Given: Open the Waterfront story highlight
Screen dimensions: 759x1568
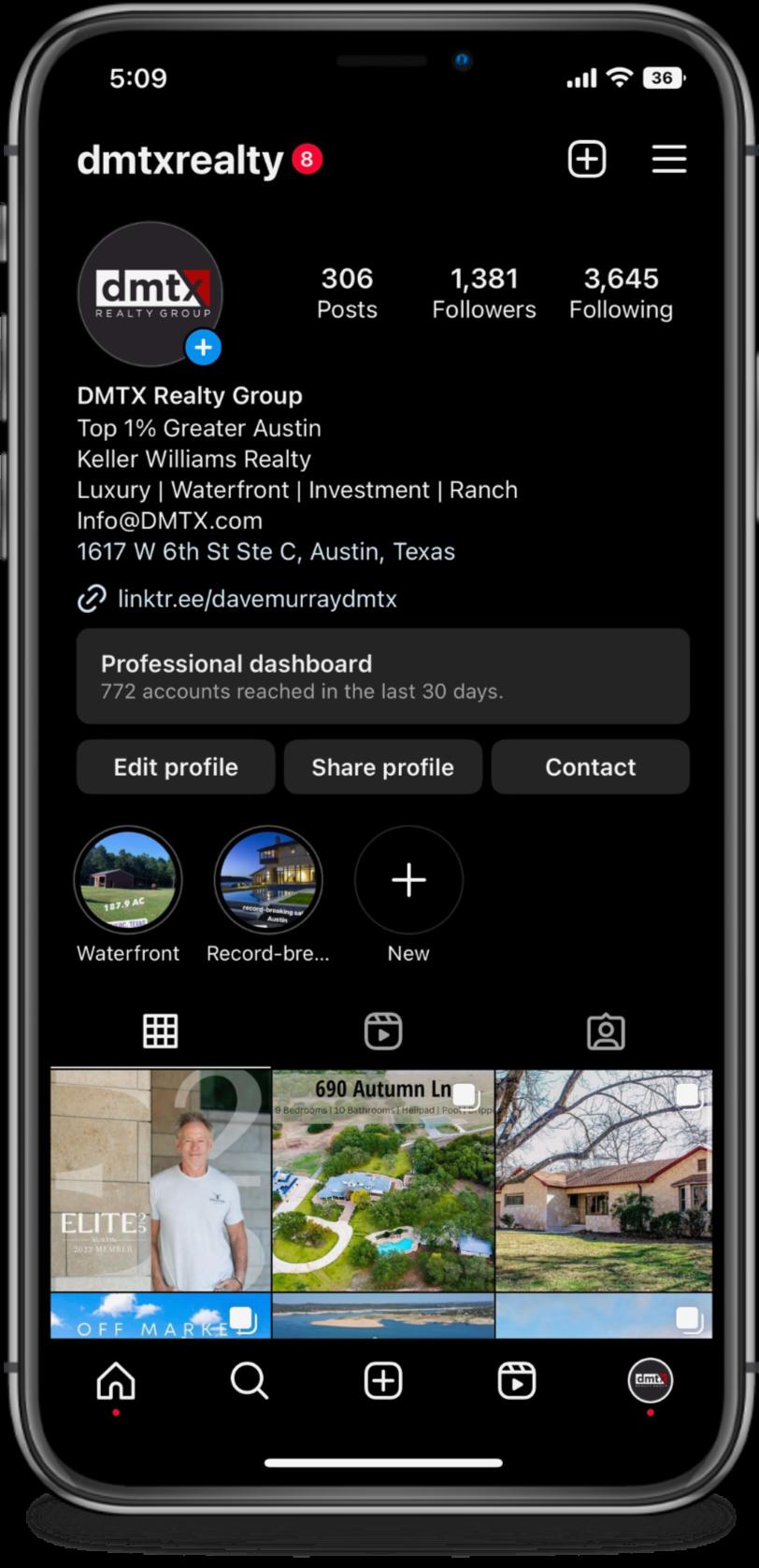Looking at the screenshot, I should pyautogui.click(x=128, y=880).
